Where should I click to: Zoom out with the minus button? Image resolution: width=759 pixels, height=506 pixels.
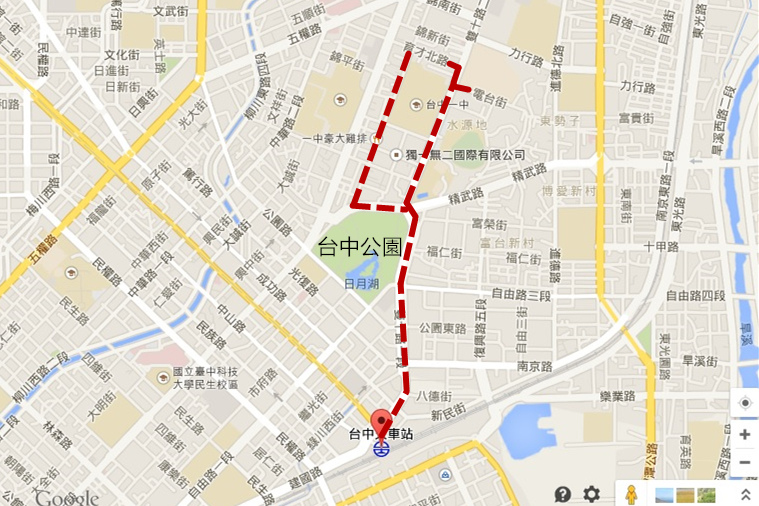(x=745, y=463)
